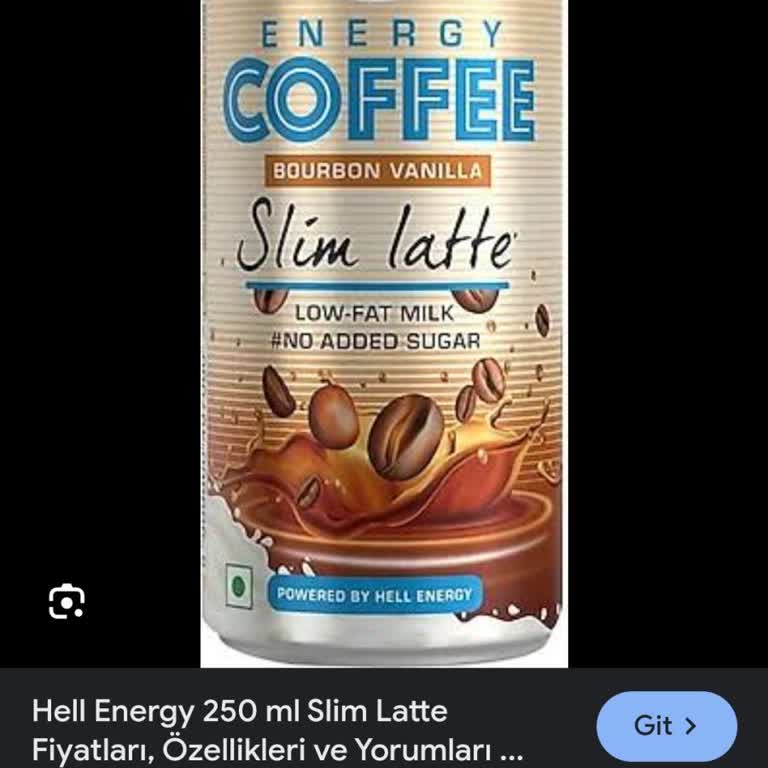Search this image with Google Lens
The width and height of the screenshot is (768, 768).
67,601
